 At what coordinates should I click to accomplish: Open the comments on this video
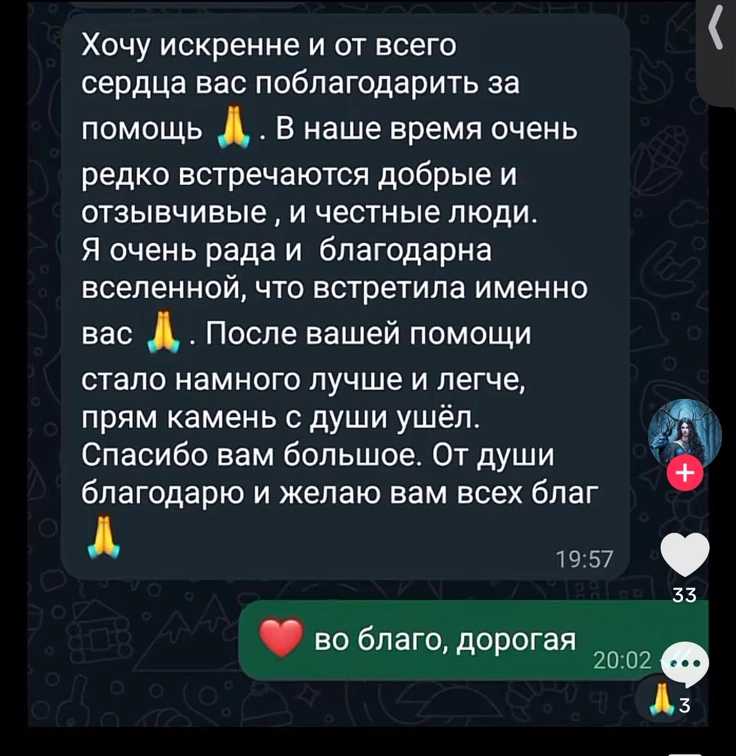coord(687,659)
